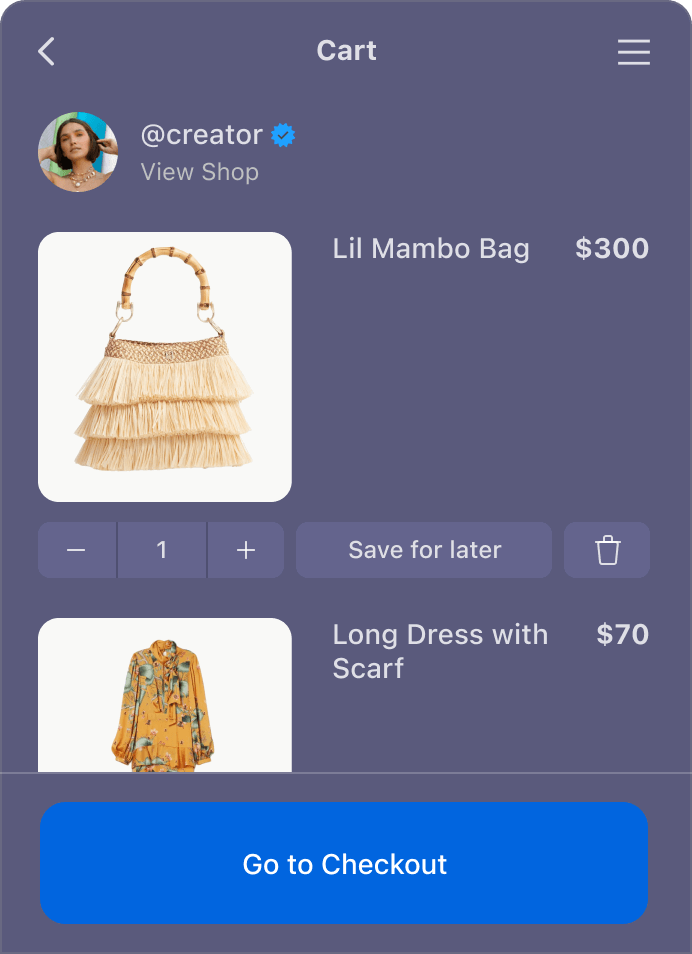Open the hamburger menu
The width and height of the screenshot is (692, 954).
(633, 52)
